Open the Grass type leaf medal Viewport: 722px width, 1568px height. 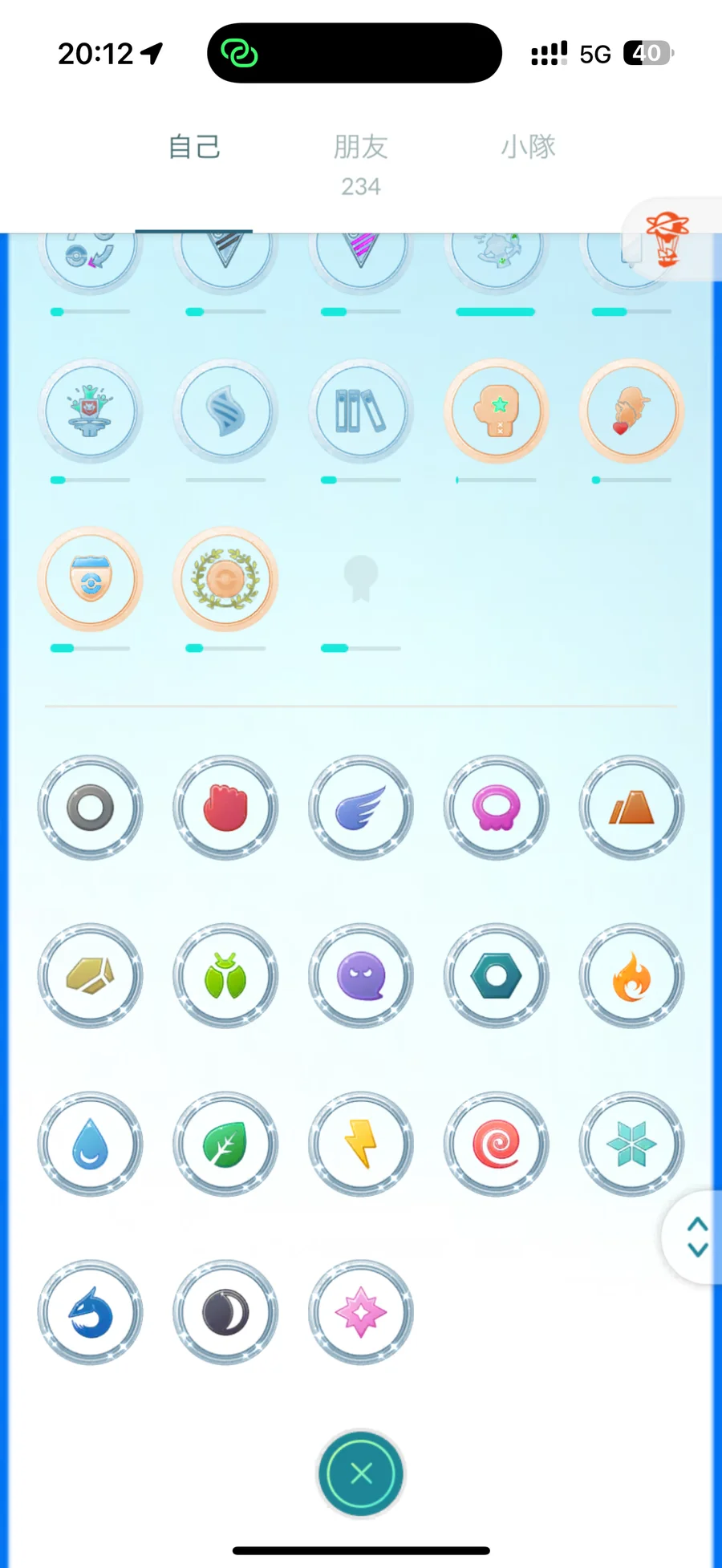[x=225, y=1145]
